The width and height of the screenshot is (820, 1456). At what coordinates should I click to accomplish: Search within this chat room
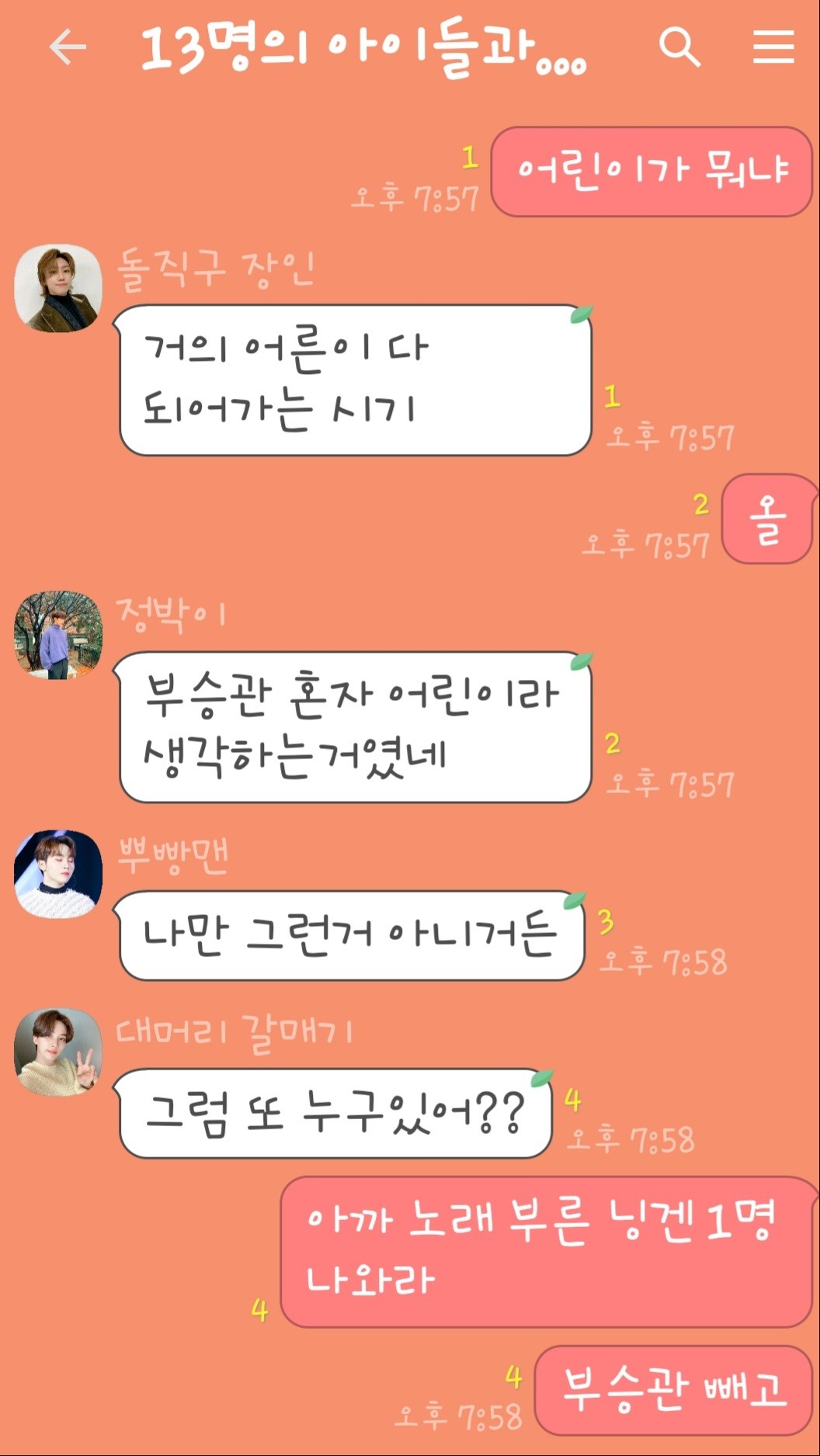coord(679,47)
